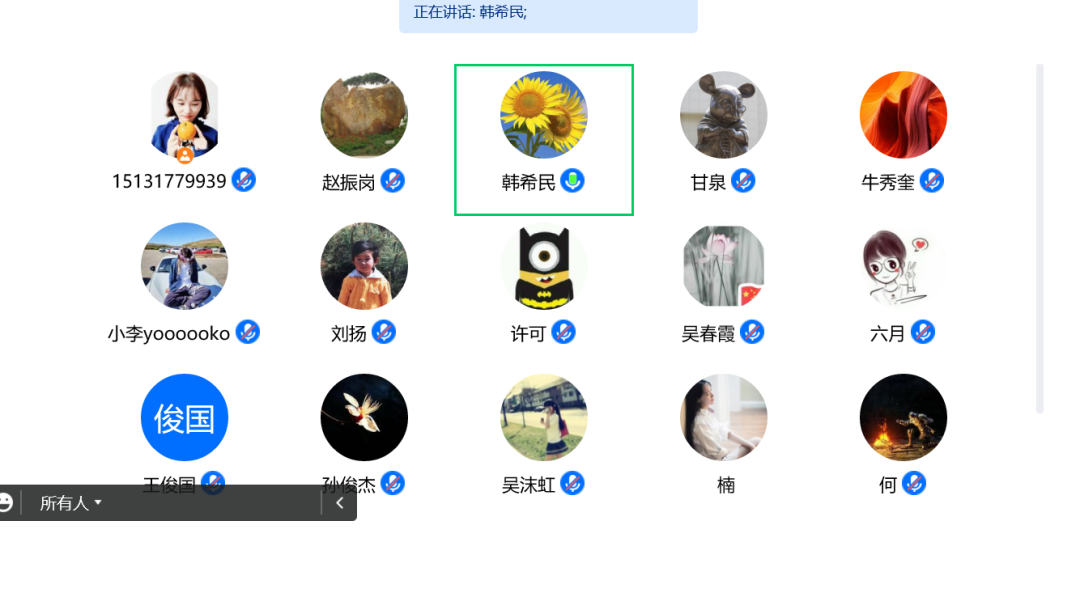Tap the active microphone icon beside 韩希民
The image size is (1080, 593).
(x=572, y=181)
